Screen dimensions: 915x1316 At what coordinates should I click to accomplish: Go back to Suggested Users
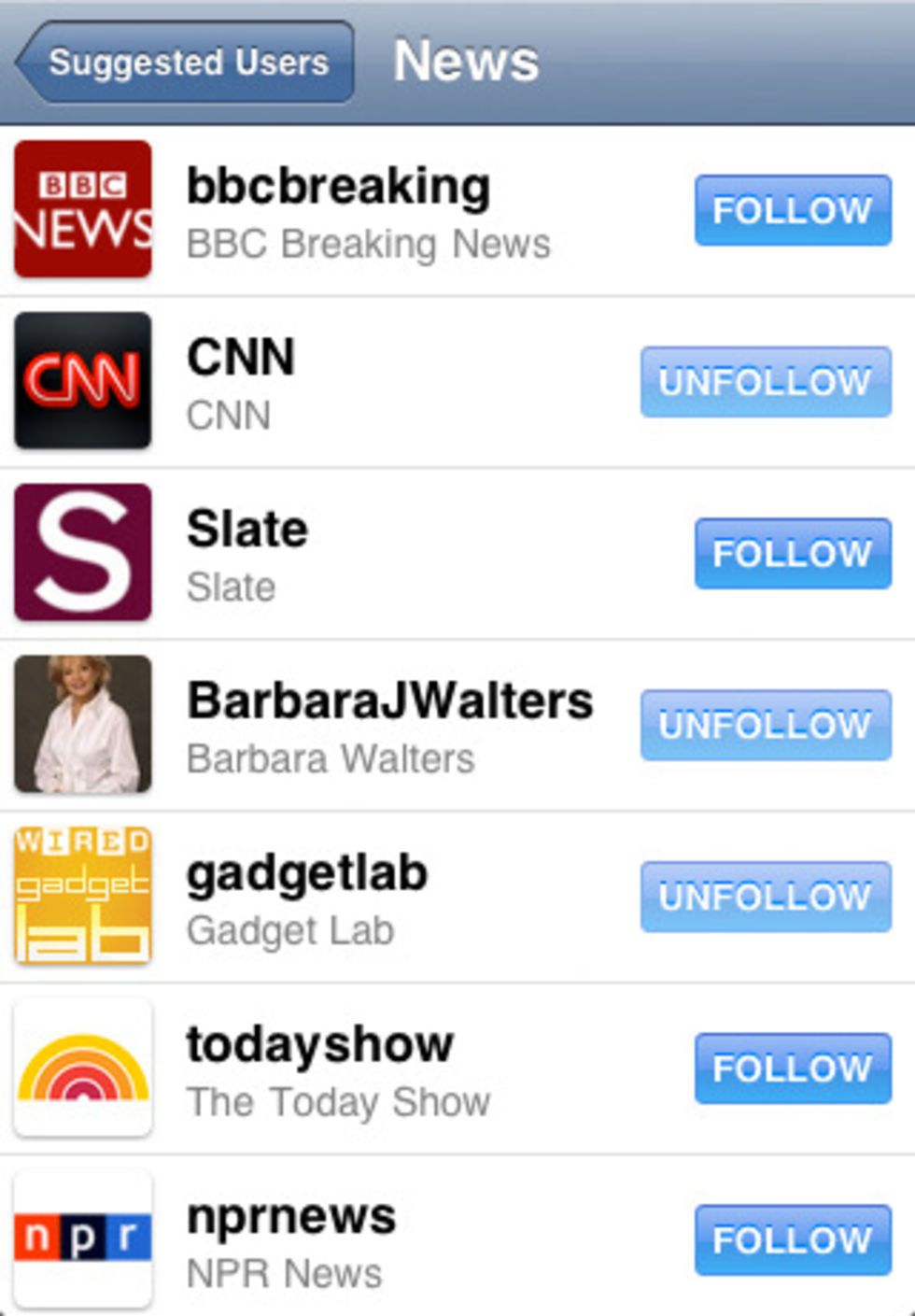pos(187,63)
